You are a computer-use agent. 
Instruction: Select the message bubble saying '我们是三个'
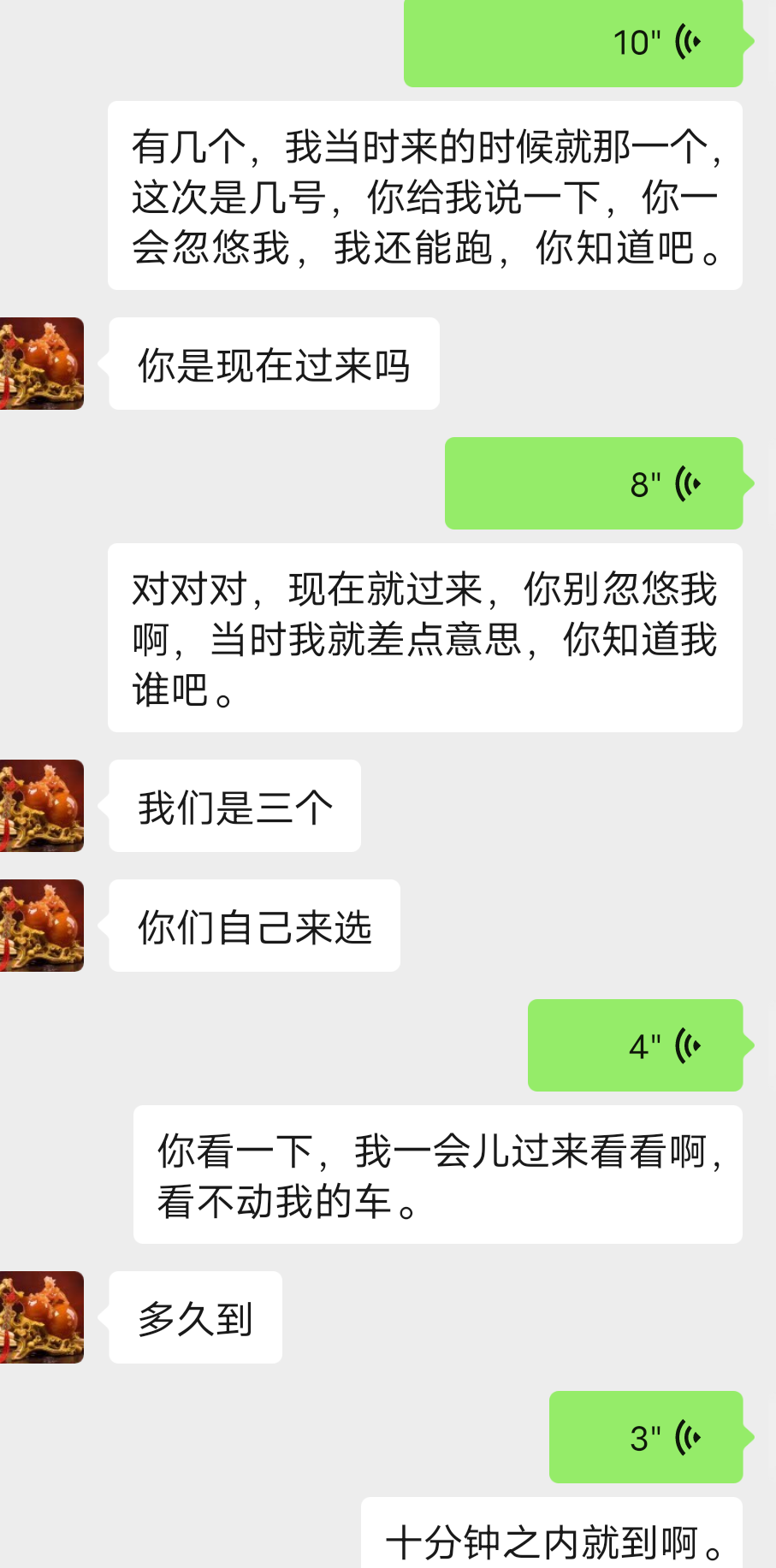coord(234,806)
